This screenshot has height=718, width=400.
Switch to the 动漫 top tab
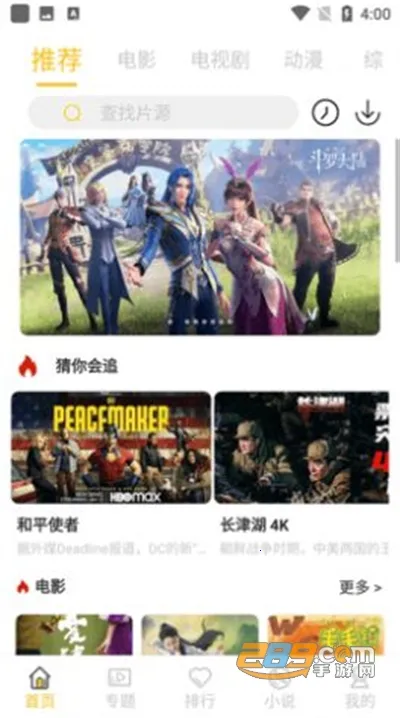point(303,60)
